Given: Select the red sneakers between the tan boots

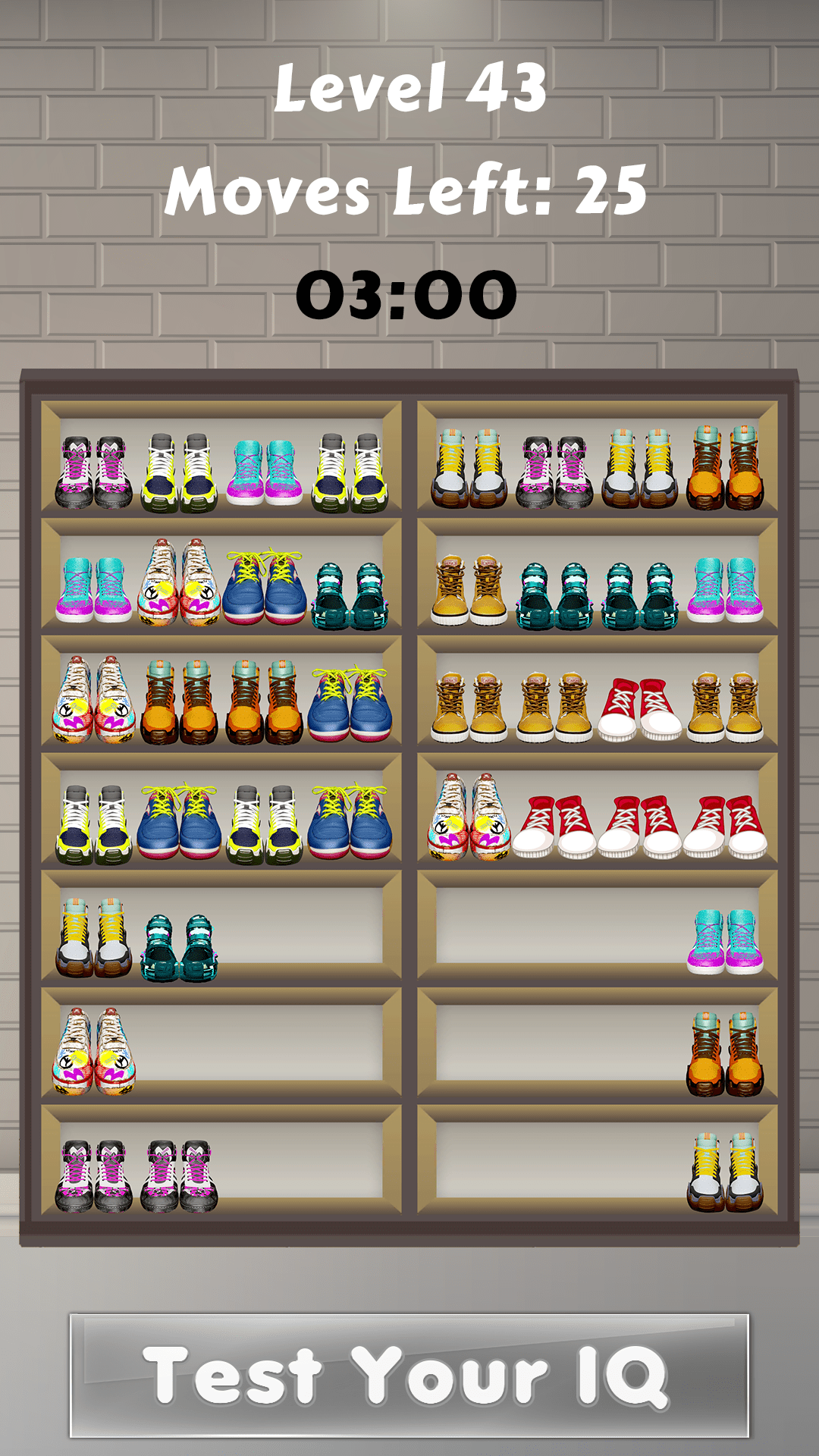Looking at the screenshot, I should pos(641,709).
